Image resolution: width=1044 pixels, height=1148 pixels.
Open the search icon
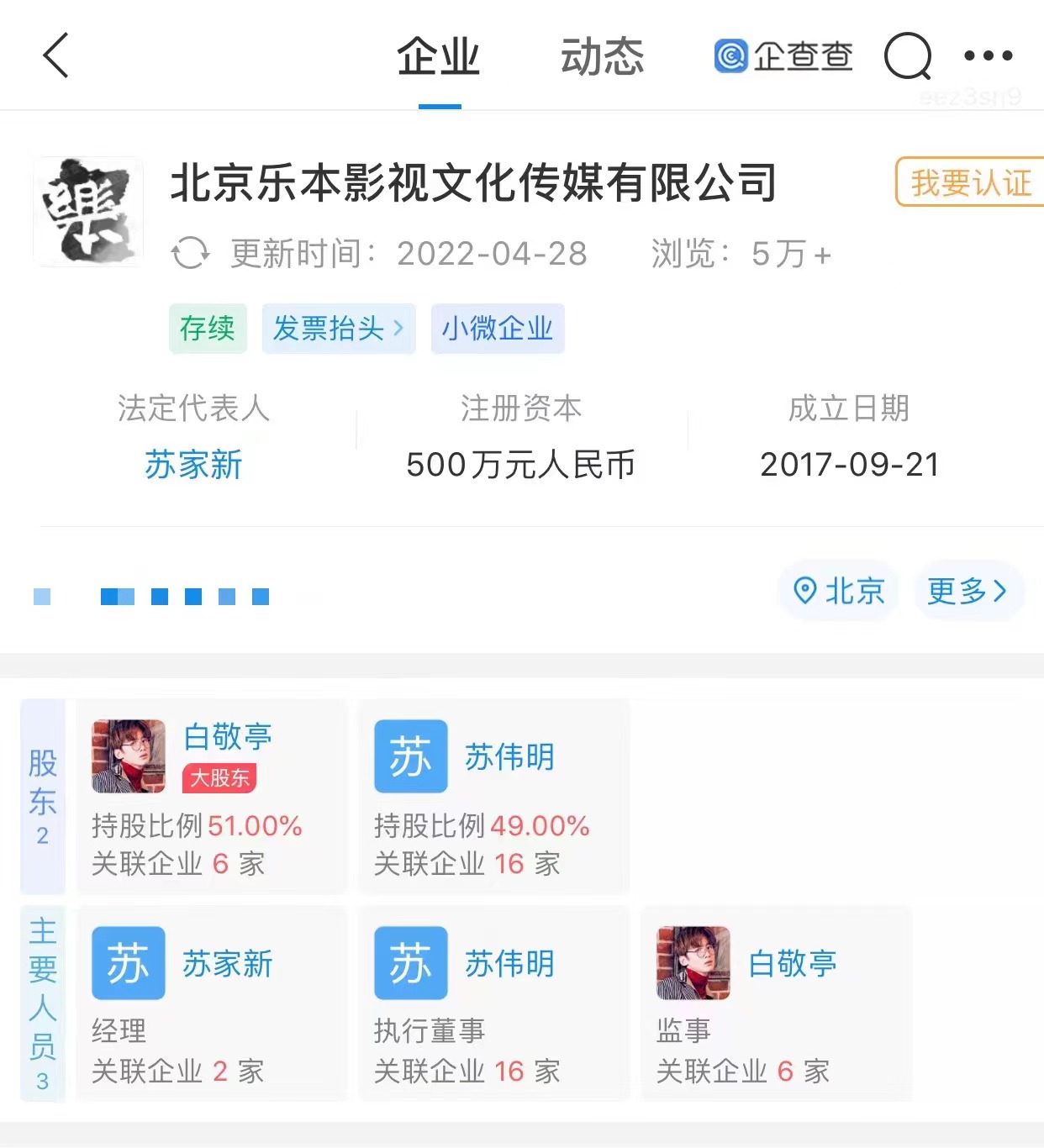(x=908, y=57)
